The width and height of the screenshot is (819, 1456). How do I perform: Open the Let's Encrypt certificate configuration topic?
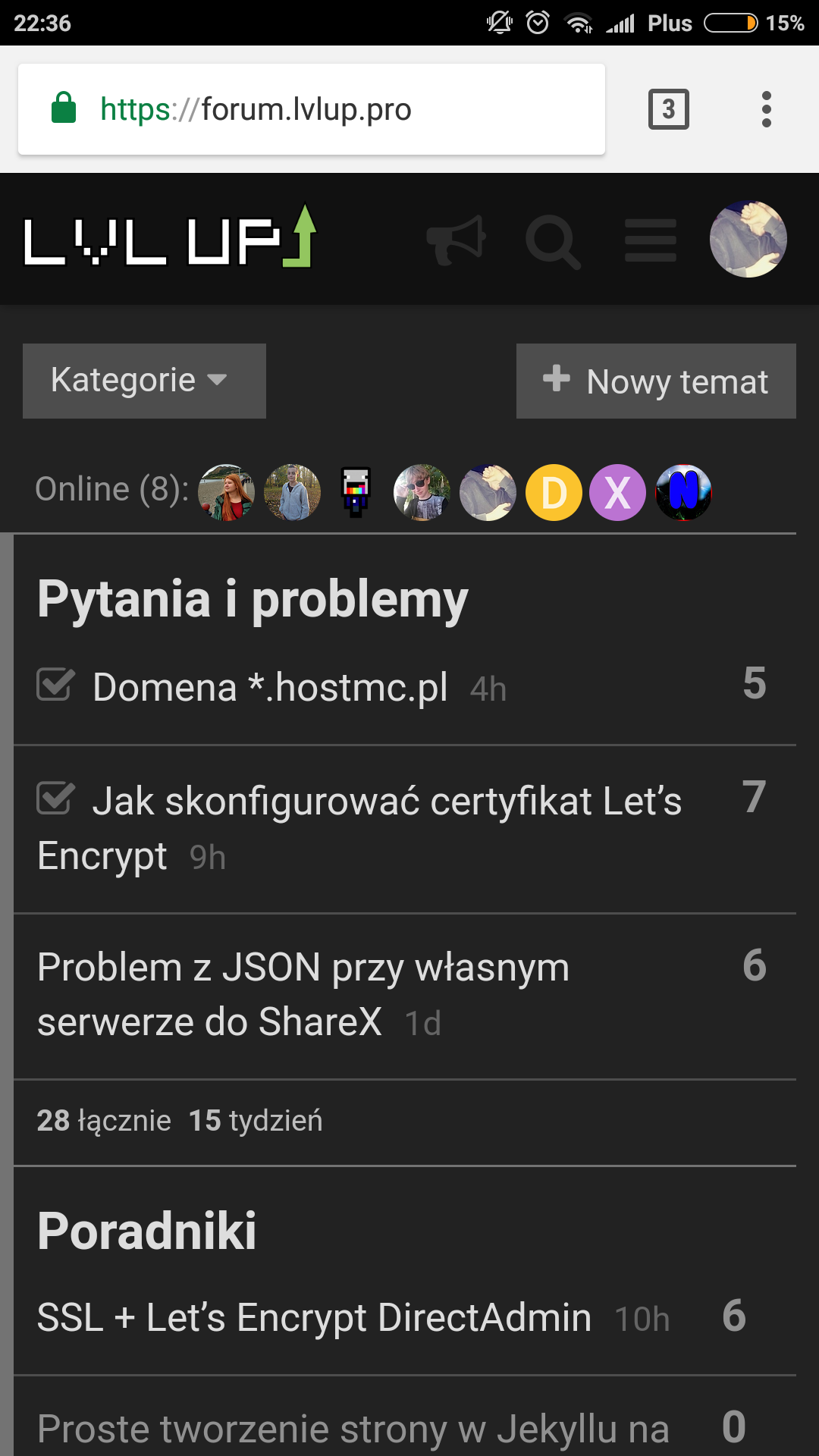(385, 802)
